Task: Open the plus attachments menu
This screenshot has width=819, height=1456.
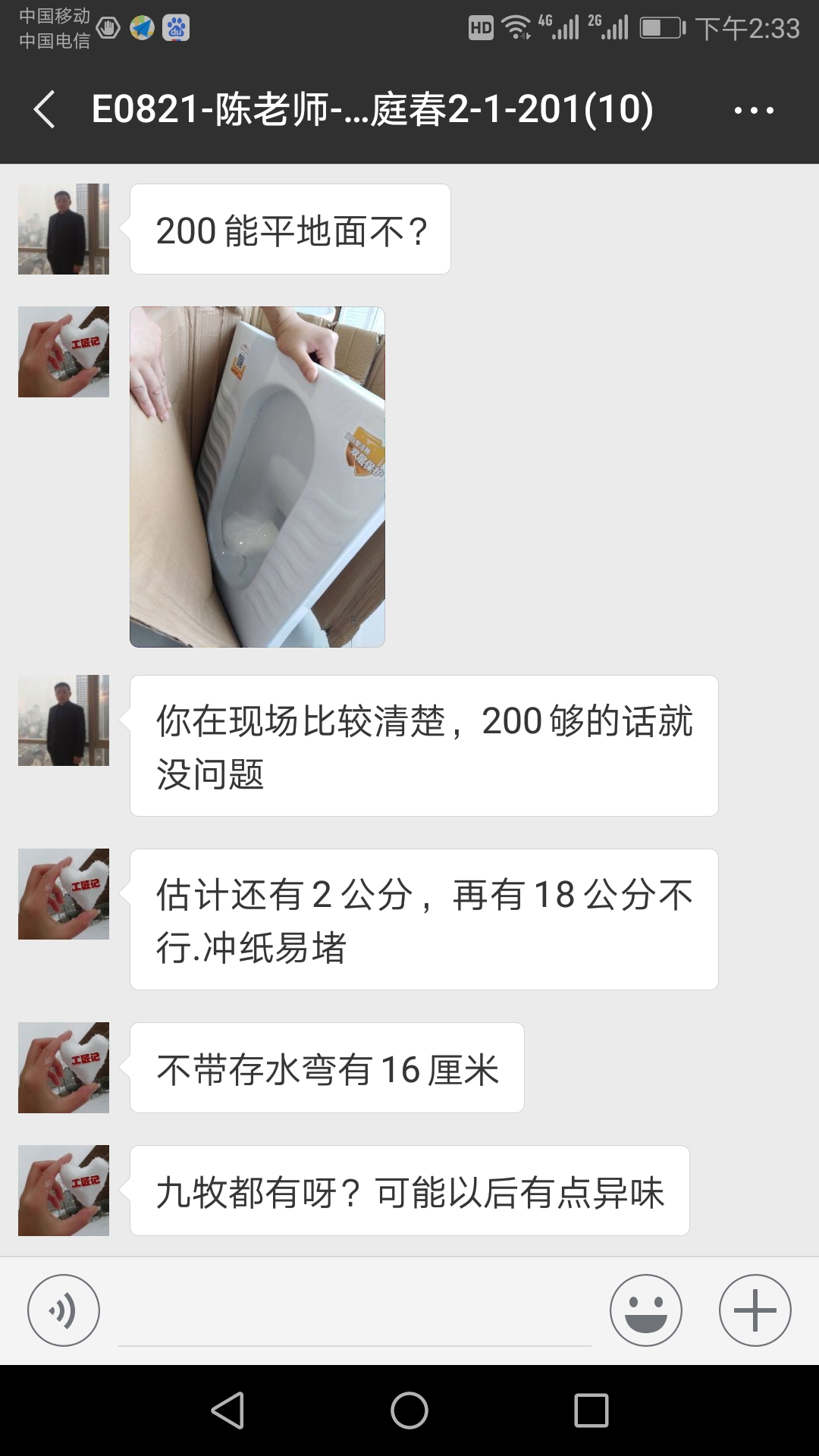Action: (755, 1310)
